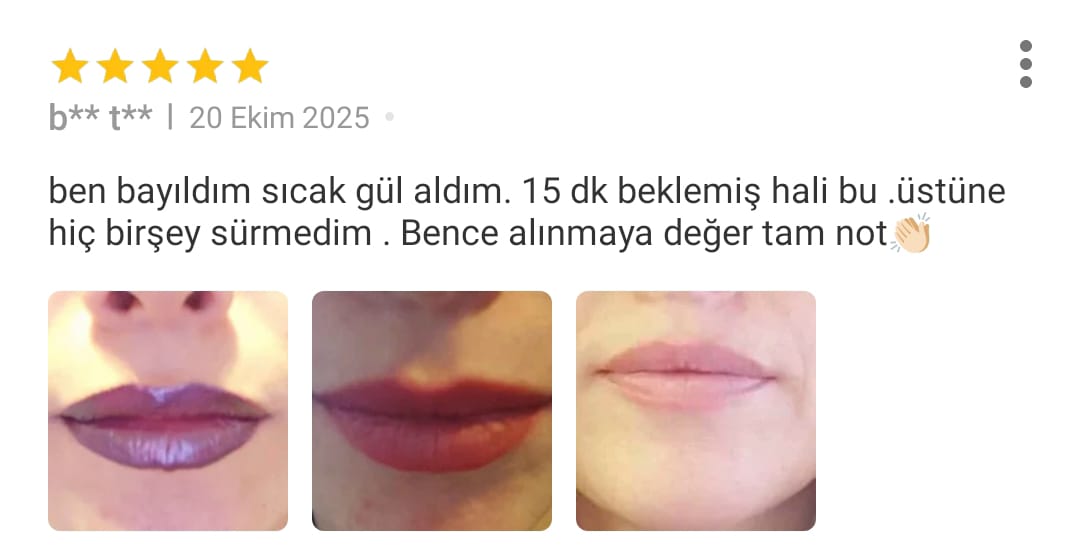Enlarge the third review photo with pink lips
Image resolution: width=1080 pixels, height=559 pixels.
pos(695,410)
